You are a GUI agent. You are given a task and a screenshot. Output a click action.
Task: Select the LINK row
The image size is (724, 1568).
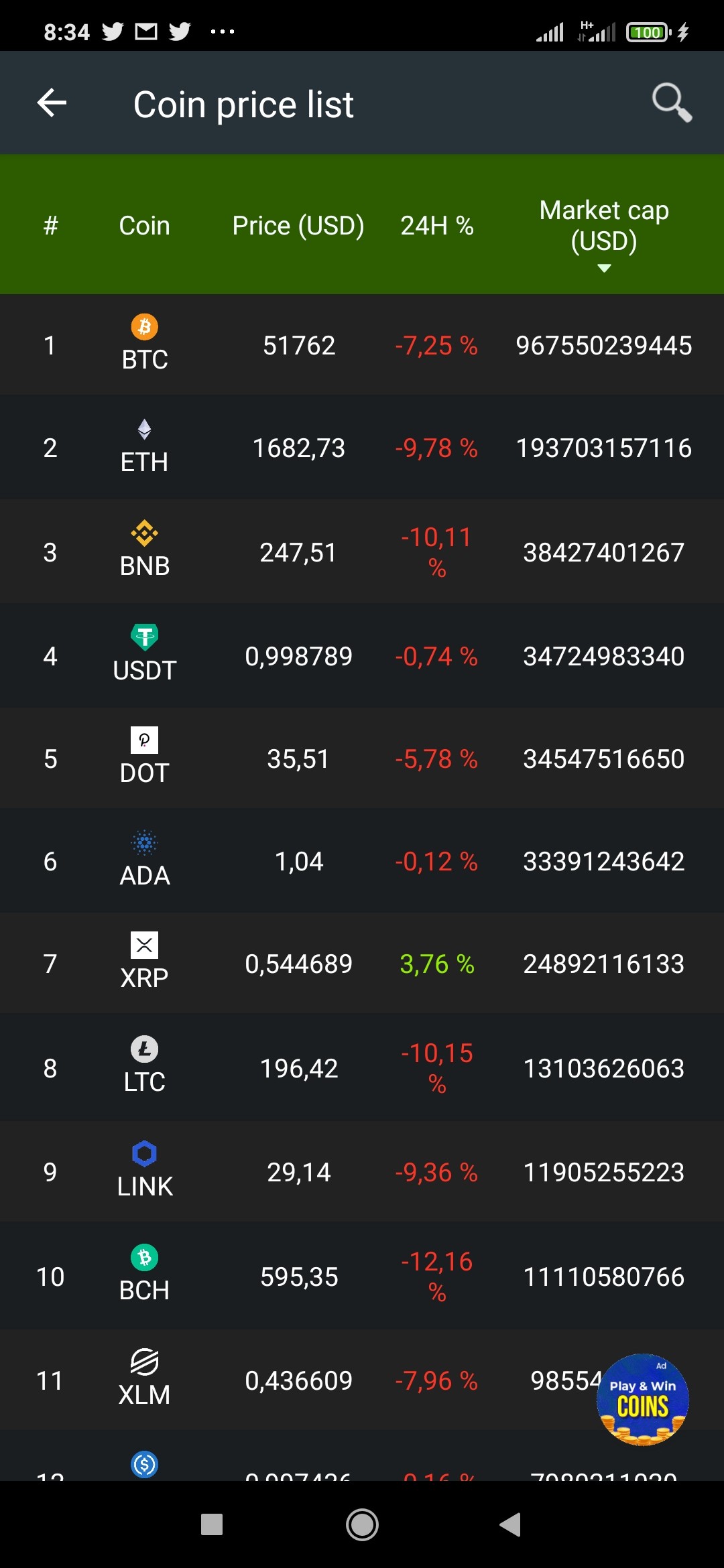[362, 1171]
